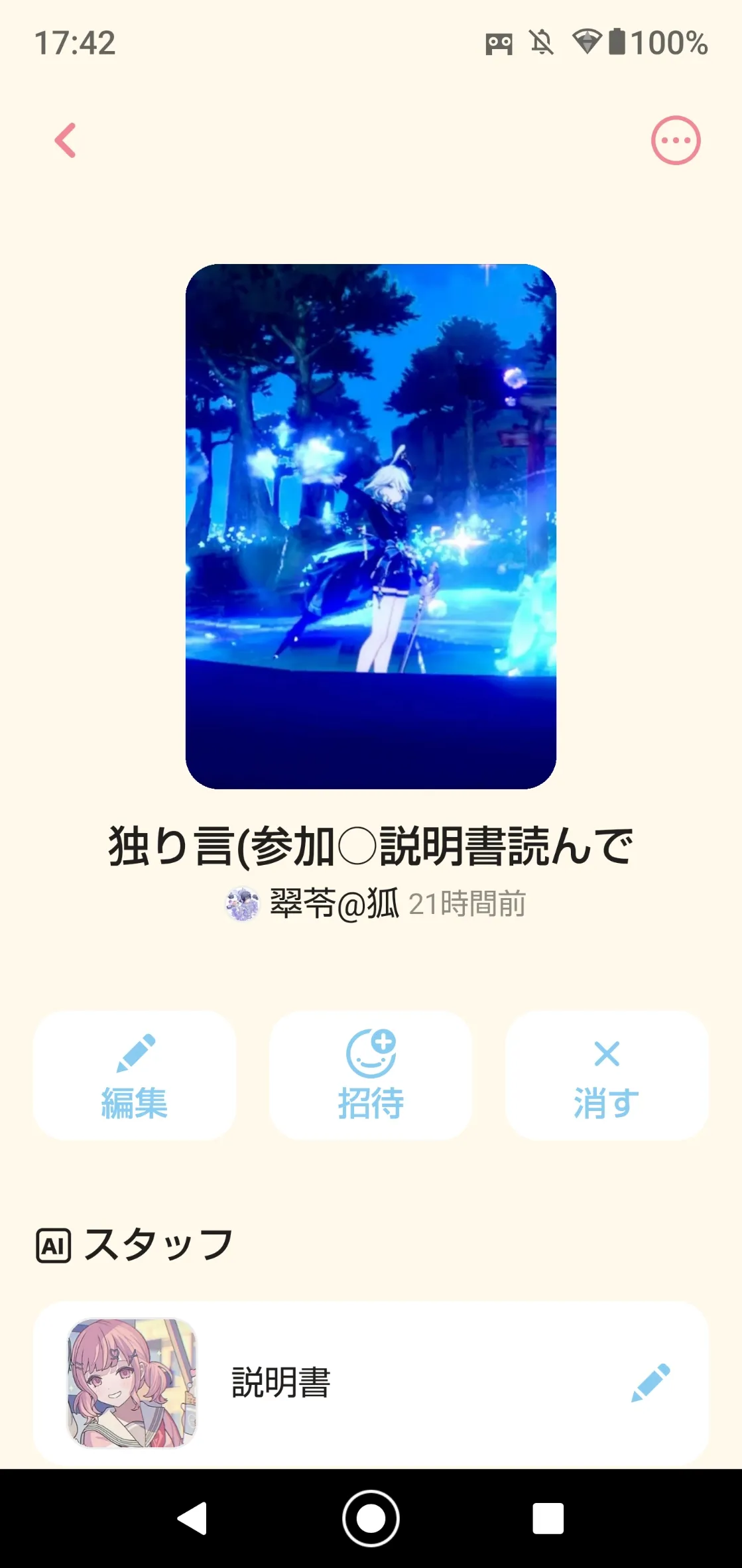Viewport: 742px width, 1568px height.
Task: Invite someone with 招待
Action: [371, 1076]
